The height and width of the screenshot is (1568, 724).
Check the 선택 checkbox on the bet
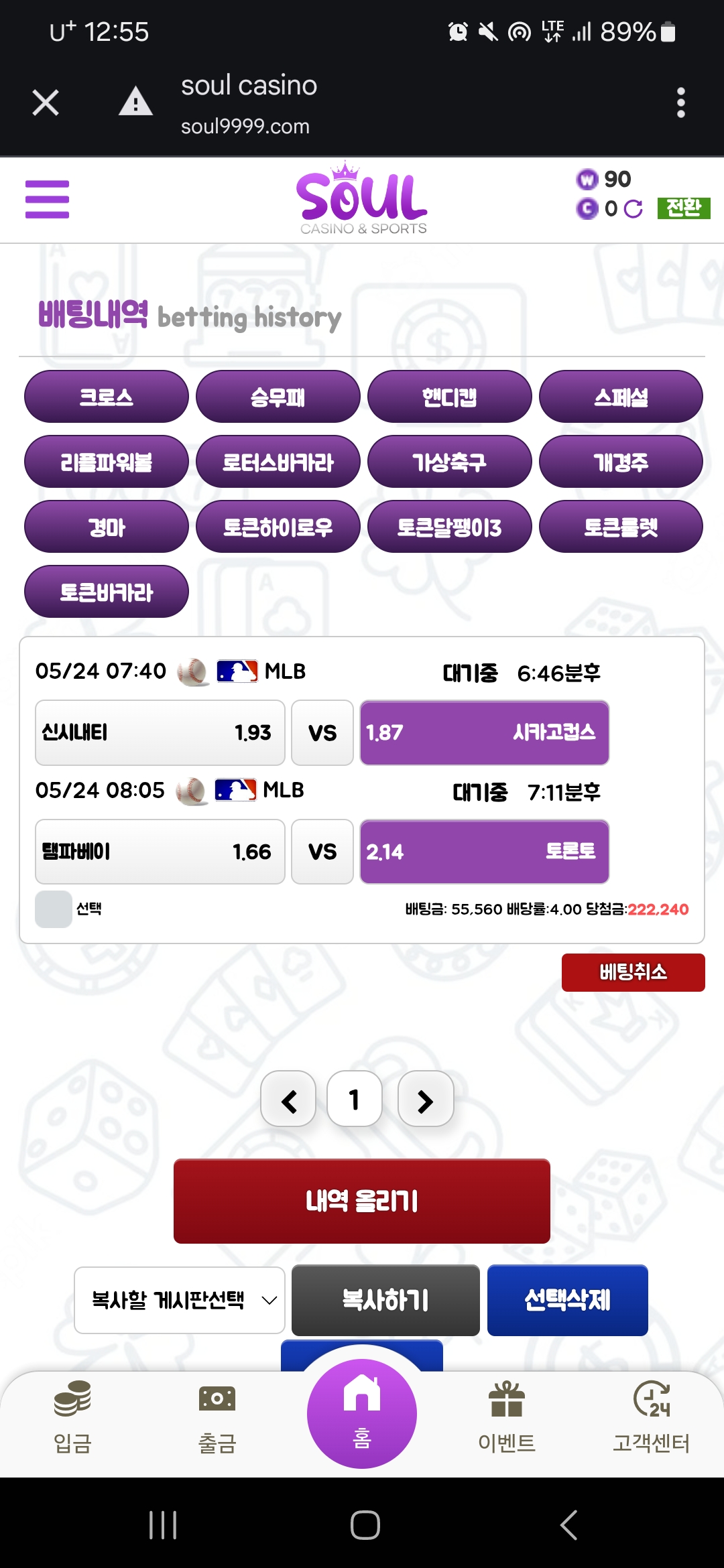click(x=54, y=909)
